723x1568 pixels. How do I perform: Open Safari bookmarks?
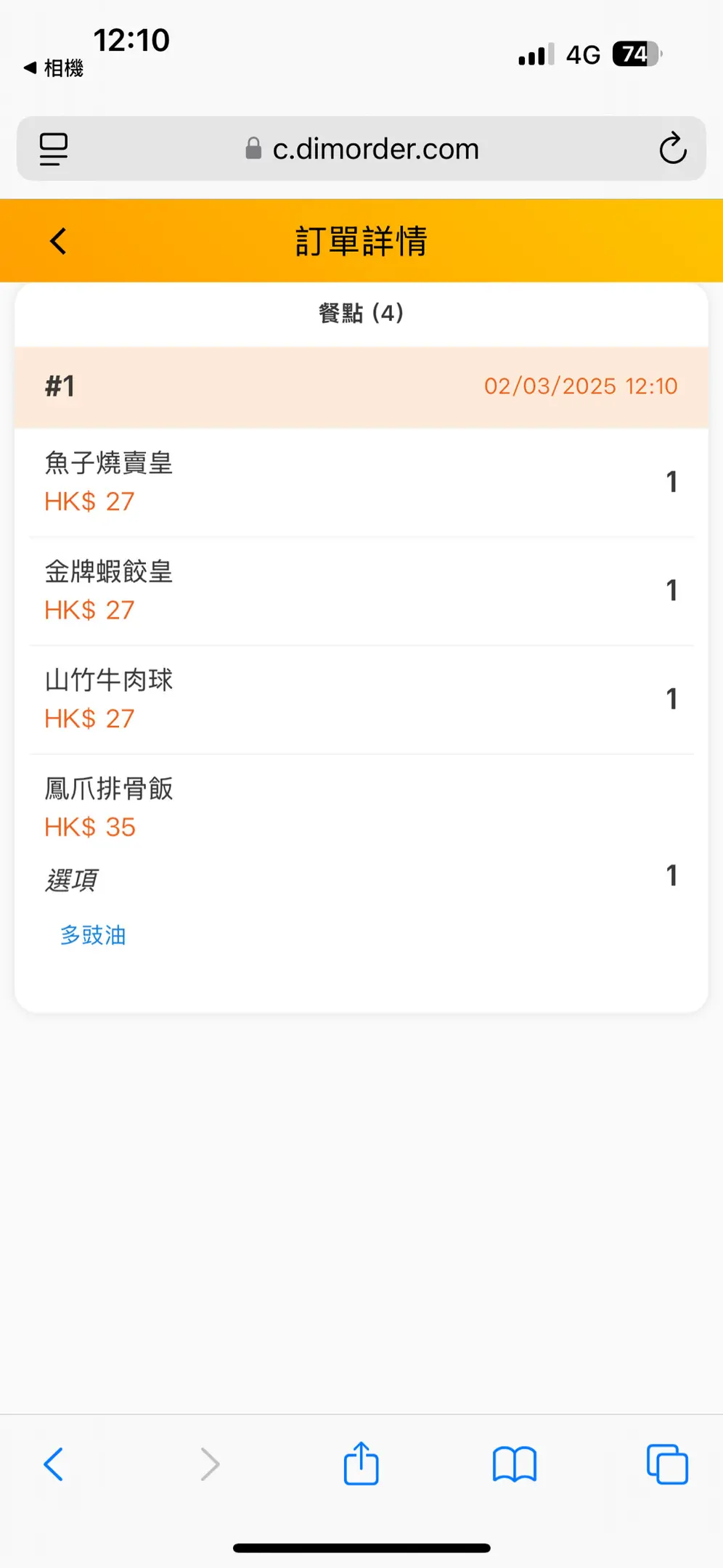click(x=514, y=1464)
